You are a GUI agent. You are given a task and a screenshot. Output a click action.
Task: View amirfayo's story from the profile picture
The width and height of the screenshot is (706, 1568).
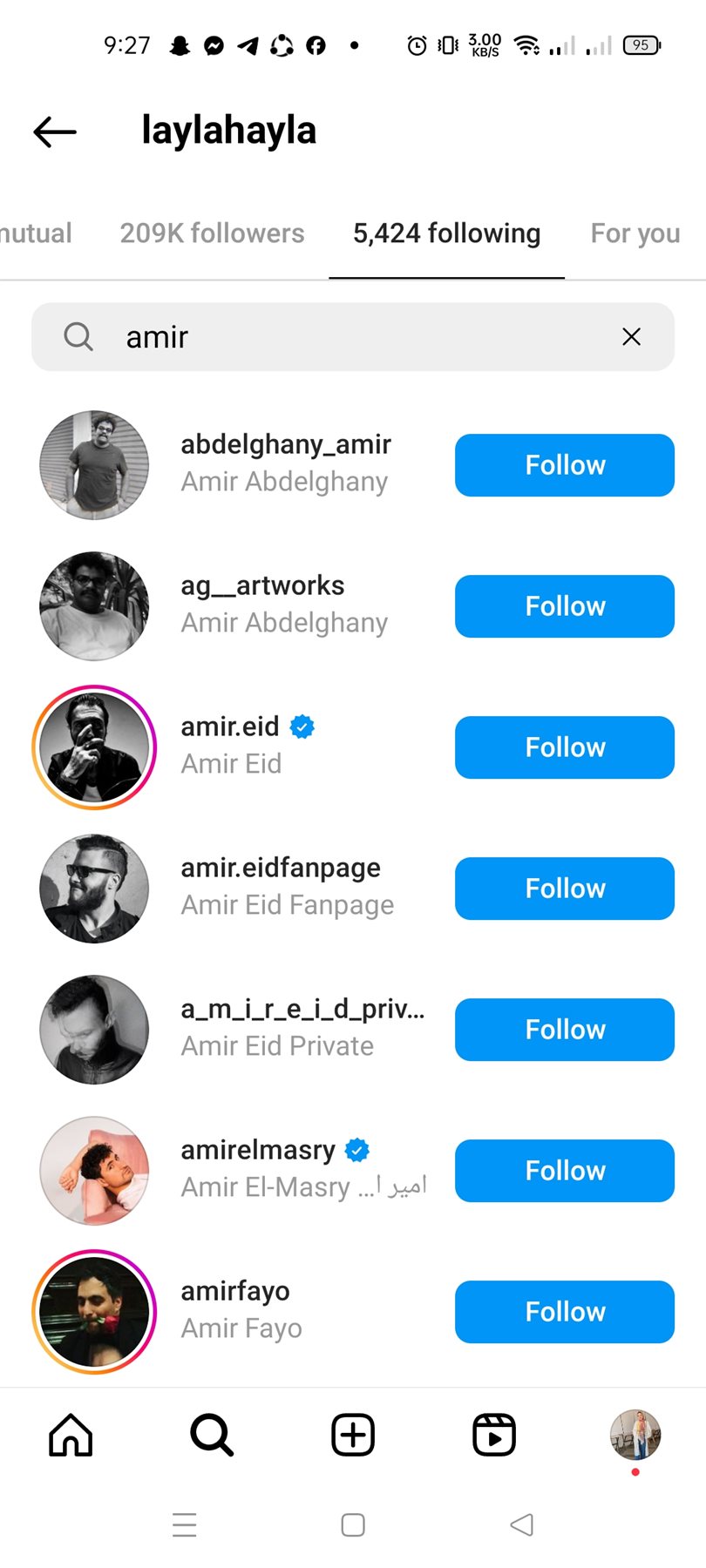tap(94, 1312)
